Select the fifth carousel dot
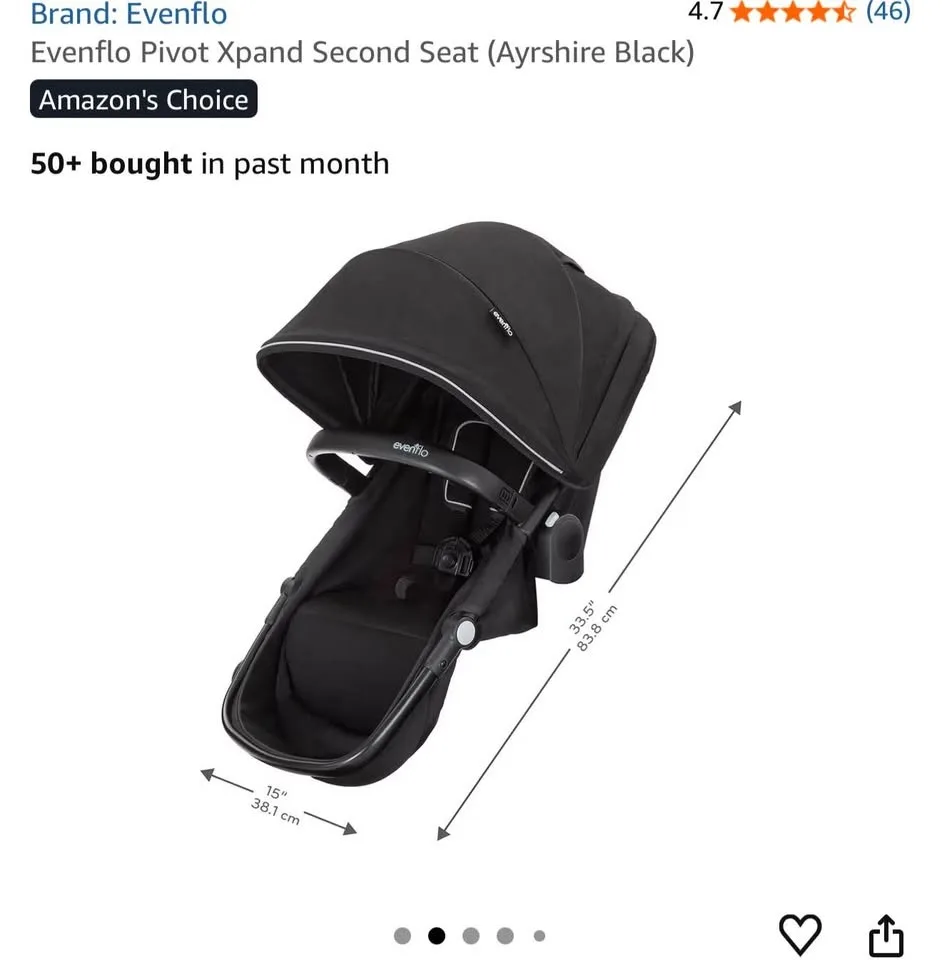 tap(539, 936)
